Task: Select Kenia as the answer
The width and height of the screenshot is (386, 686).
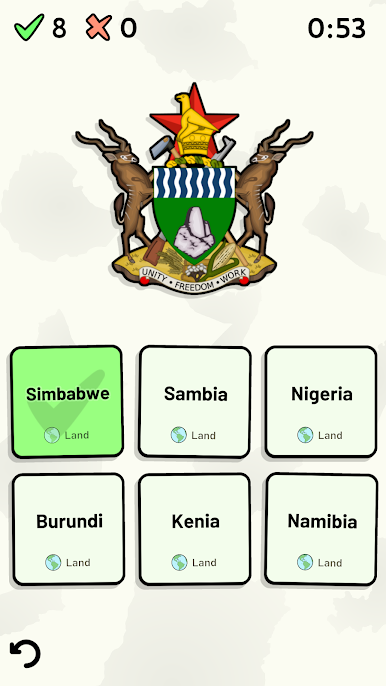Action: (x=195, y=529)
